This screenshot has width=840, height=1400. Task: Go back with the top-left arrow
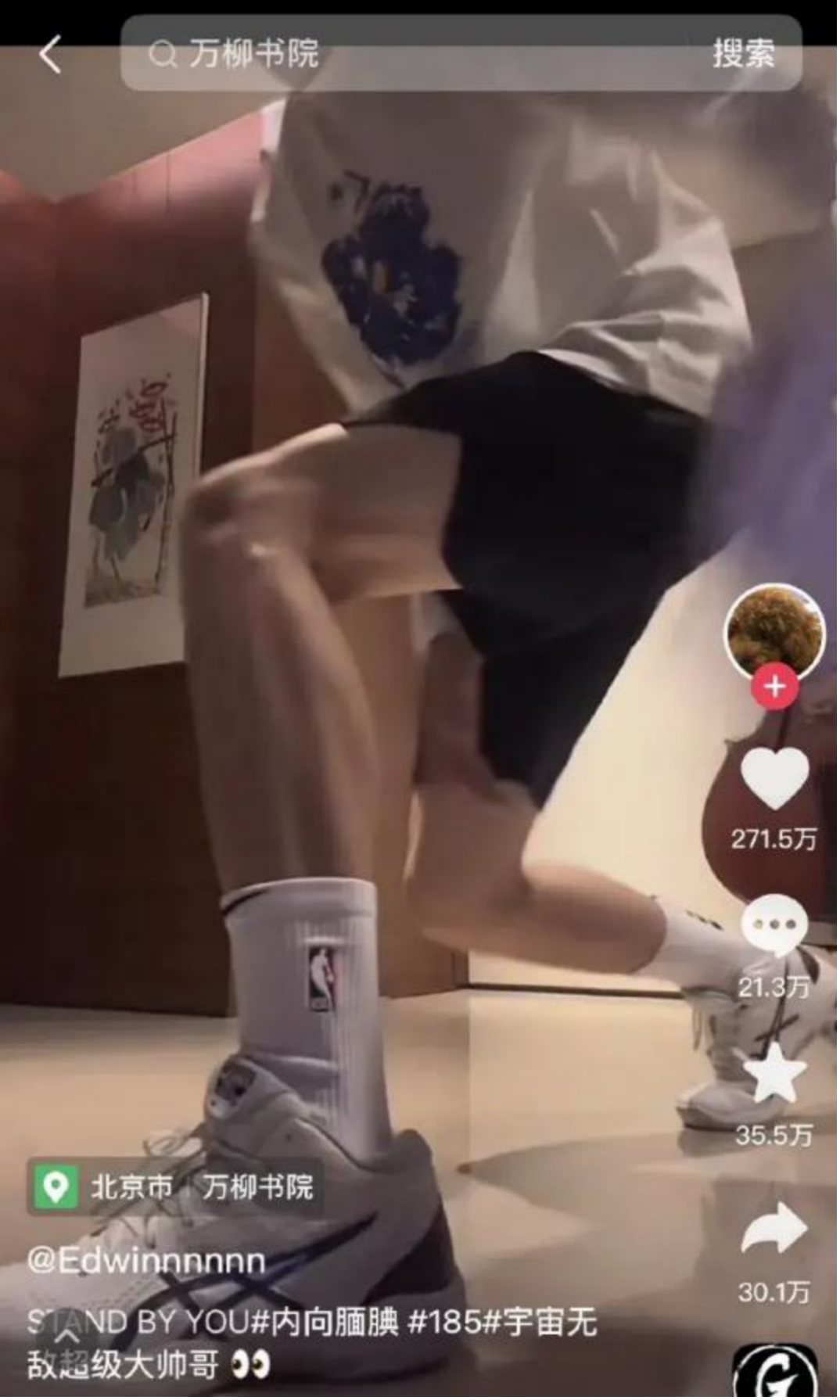(x=50, y=55)
